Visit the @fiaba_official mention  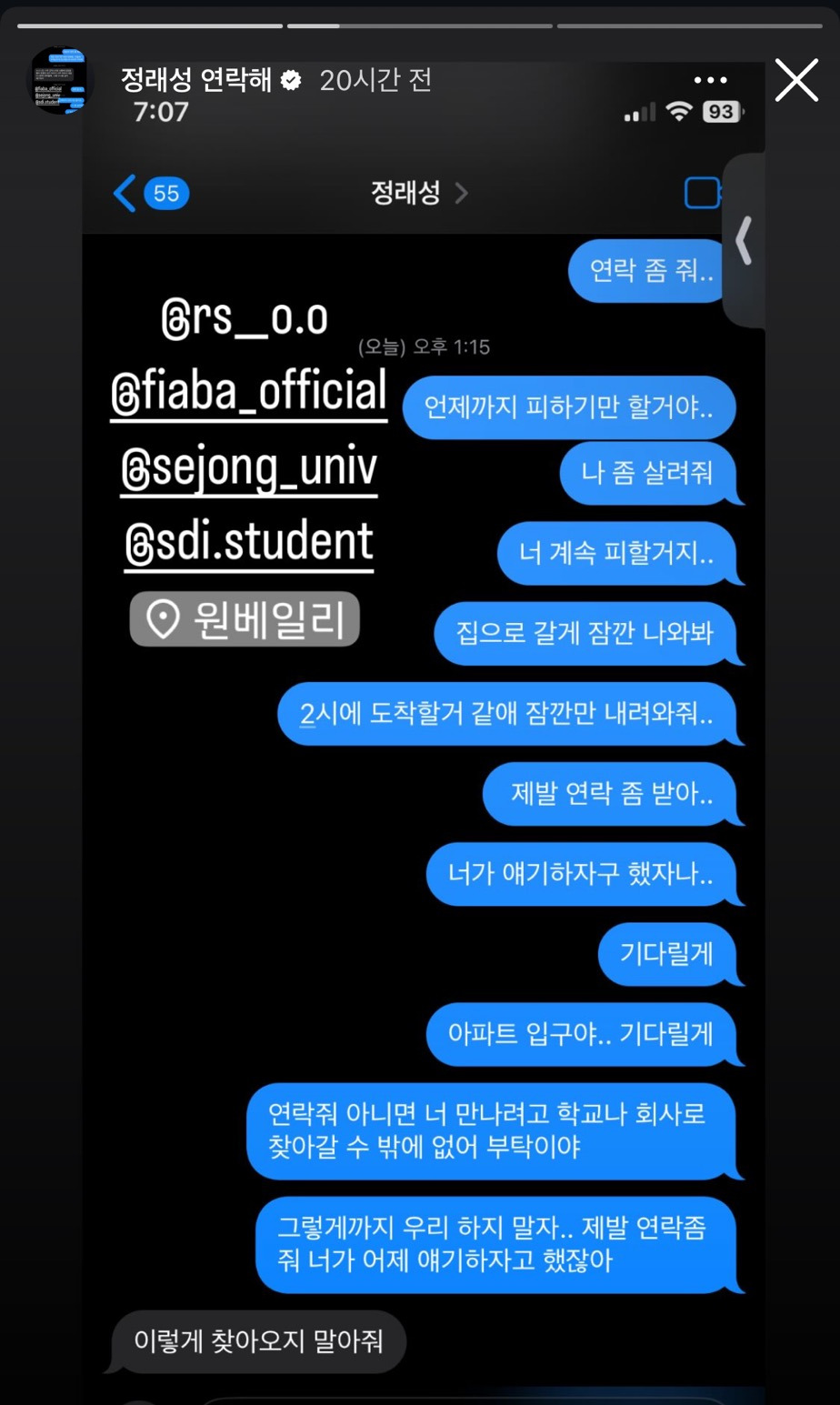(x=249, y=393)
